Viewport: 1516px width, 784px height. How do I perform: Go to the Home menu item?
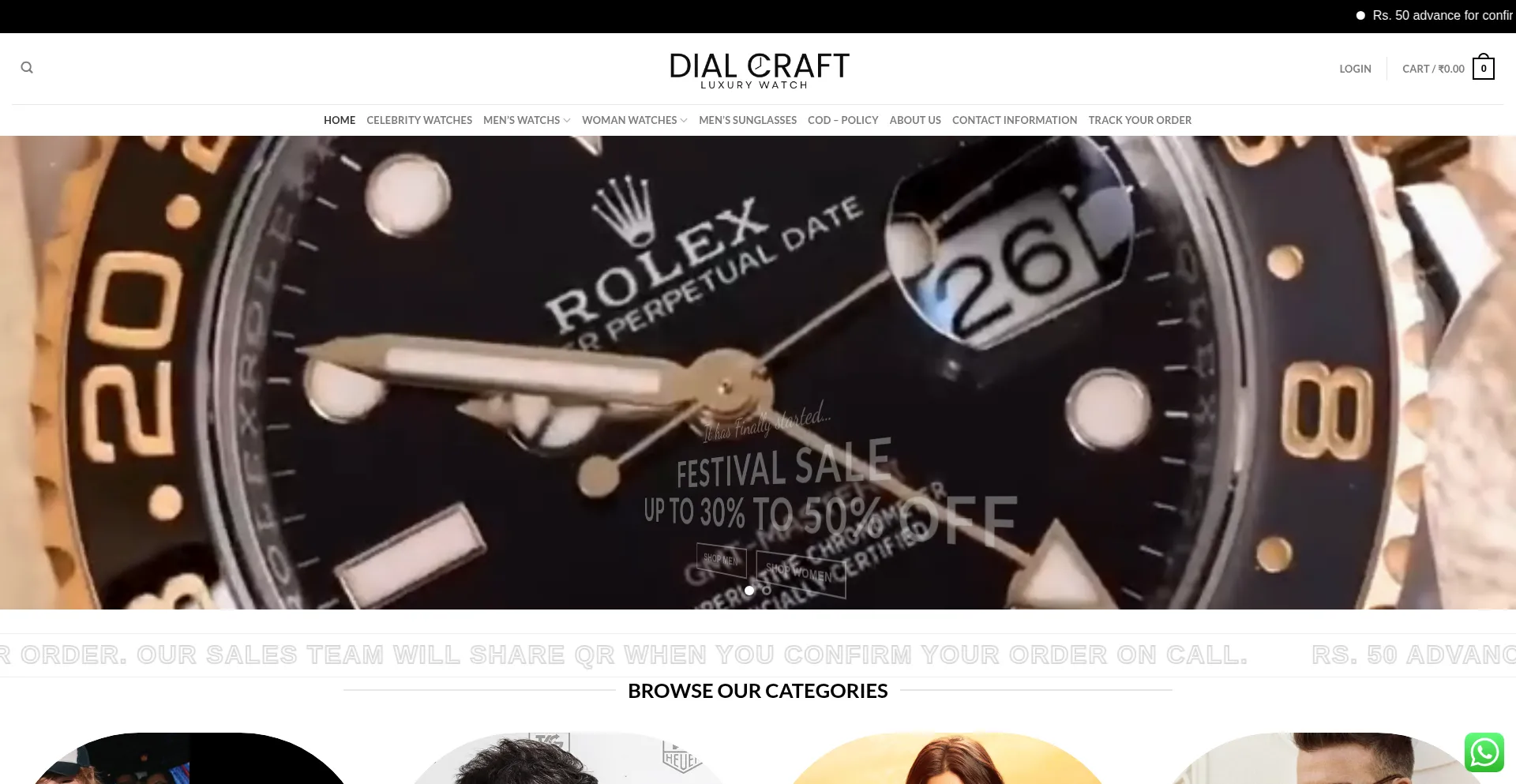pos(340,120)
